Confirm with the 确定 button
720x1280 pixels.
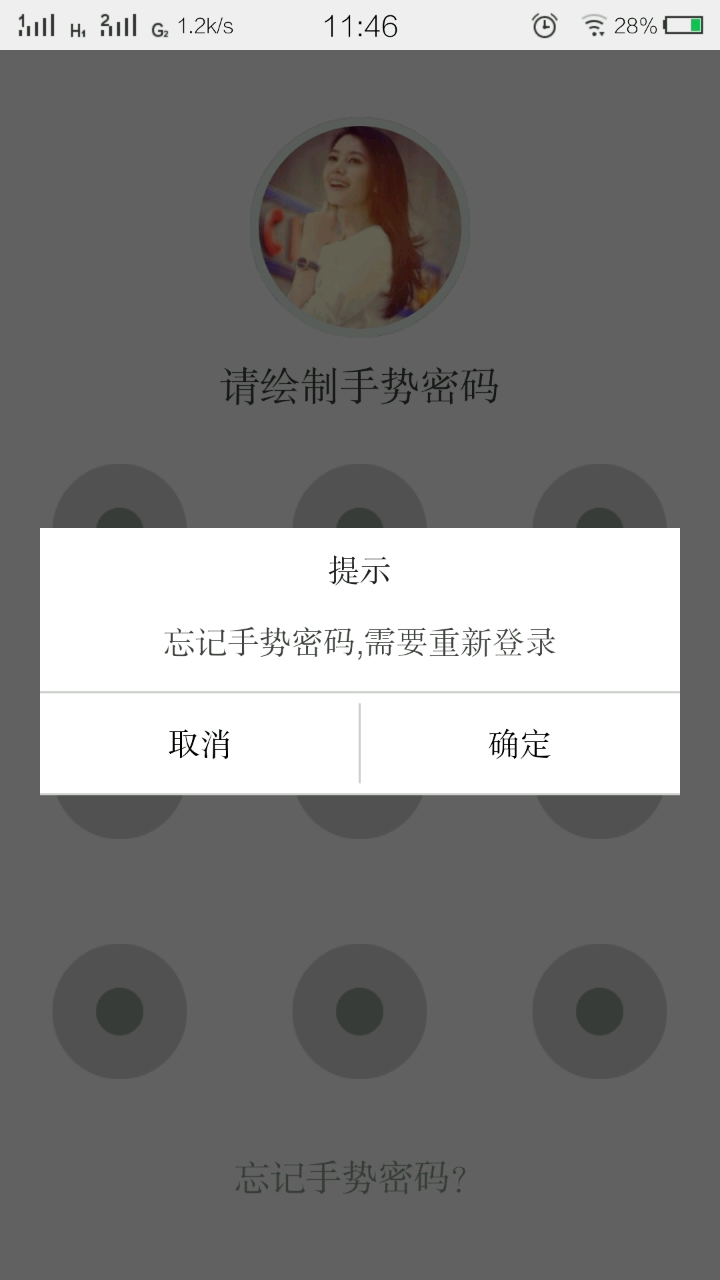[520, 744]
